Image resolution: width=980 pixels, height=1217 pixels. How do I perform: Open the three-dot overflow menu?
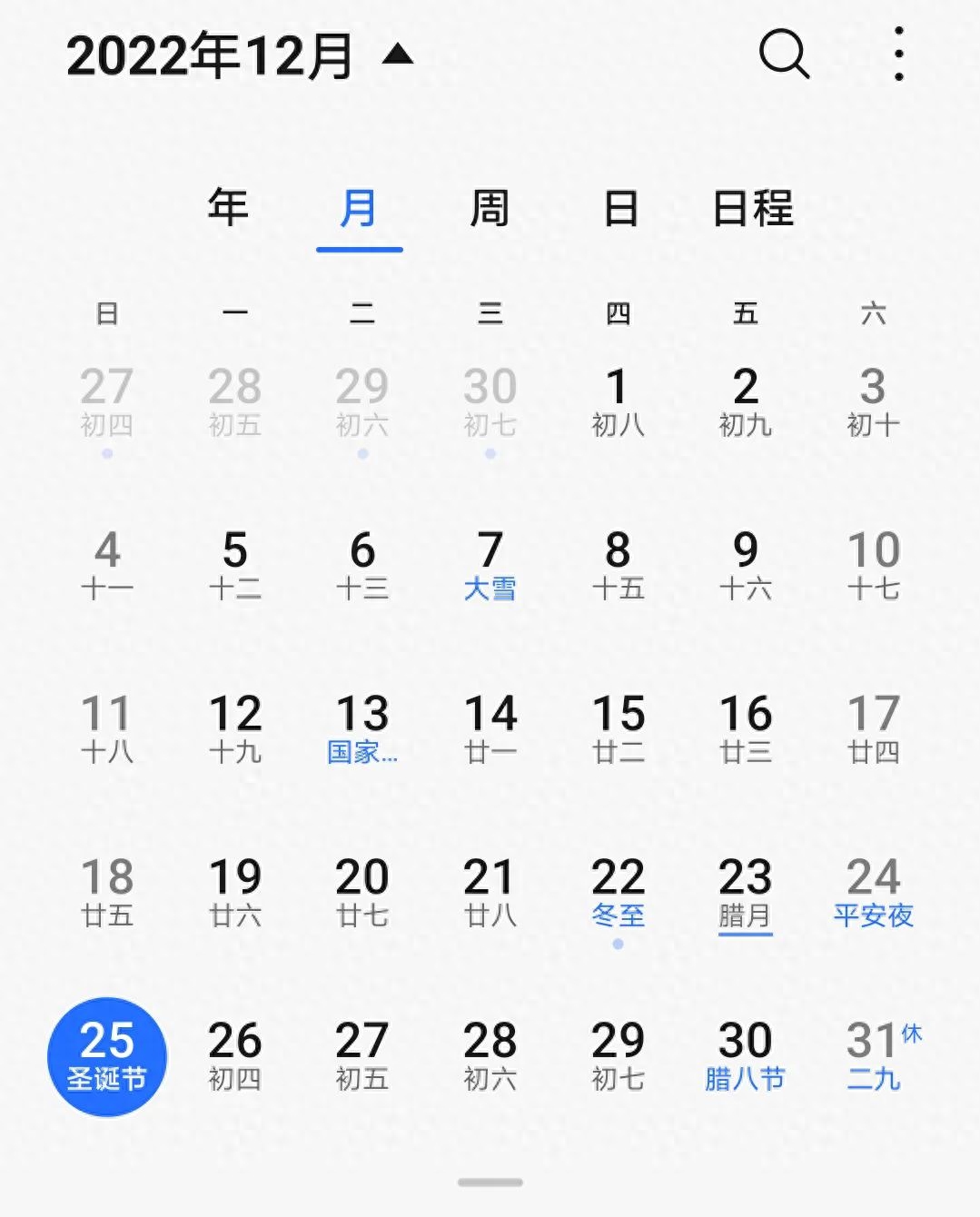pyautogui.click(x=898, y=54)
